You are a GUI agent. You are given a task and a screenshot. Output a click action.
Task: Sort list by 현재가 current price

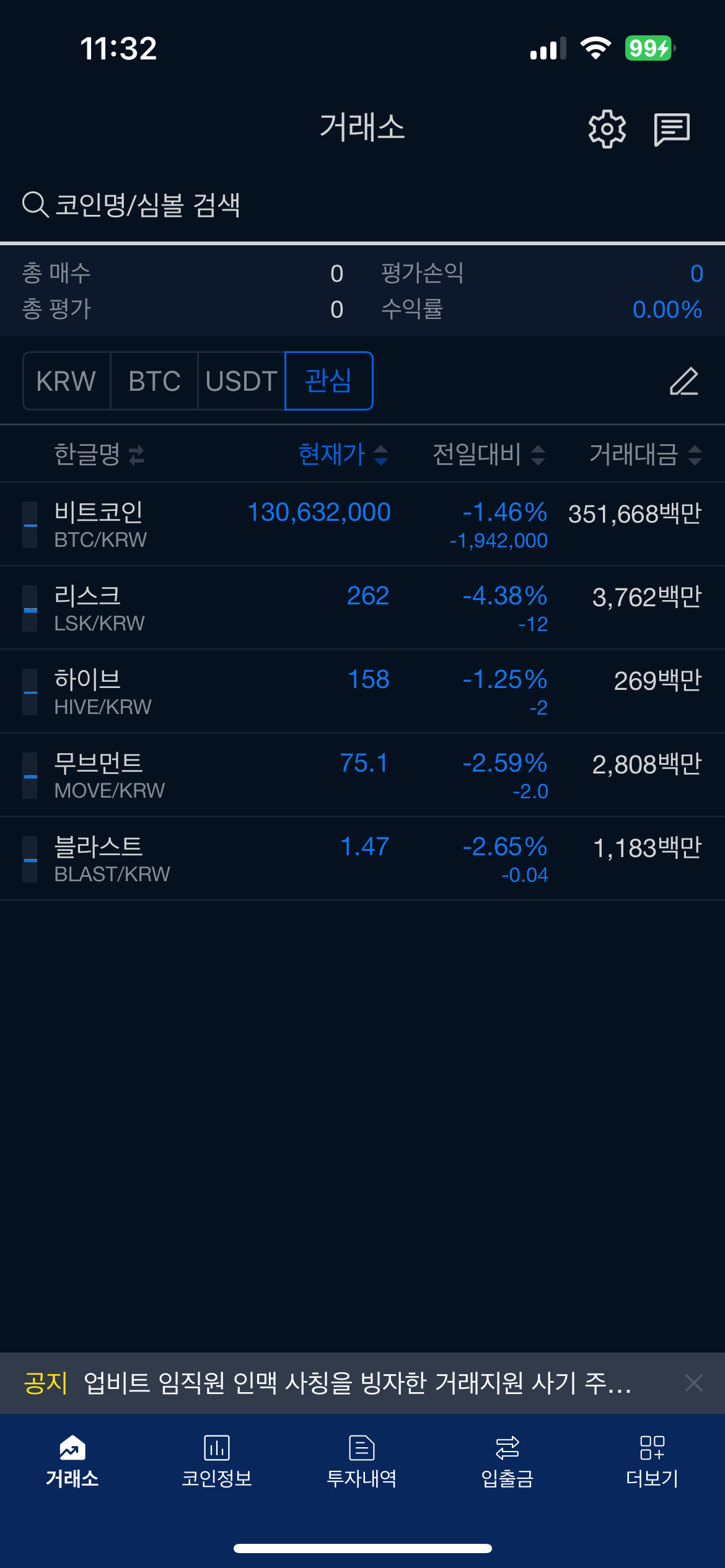coord(343,455)
